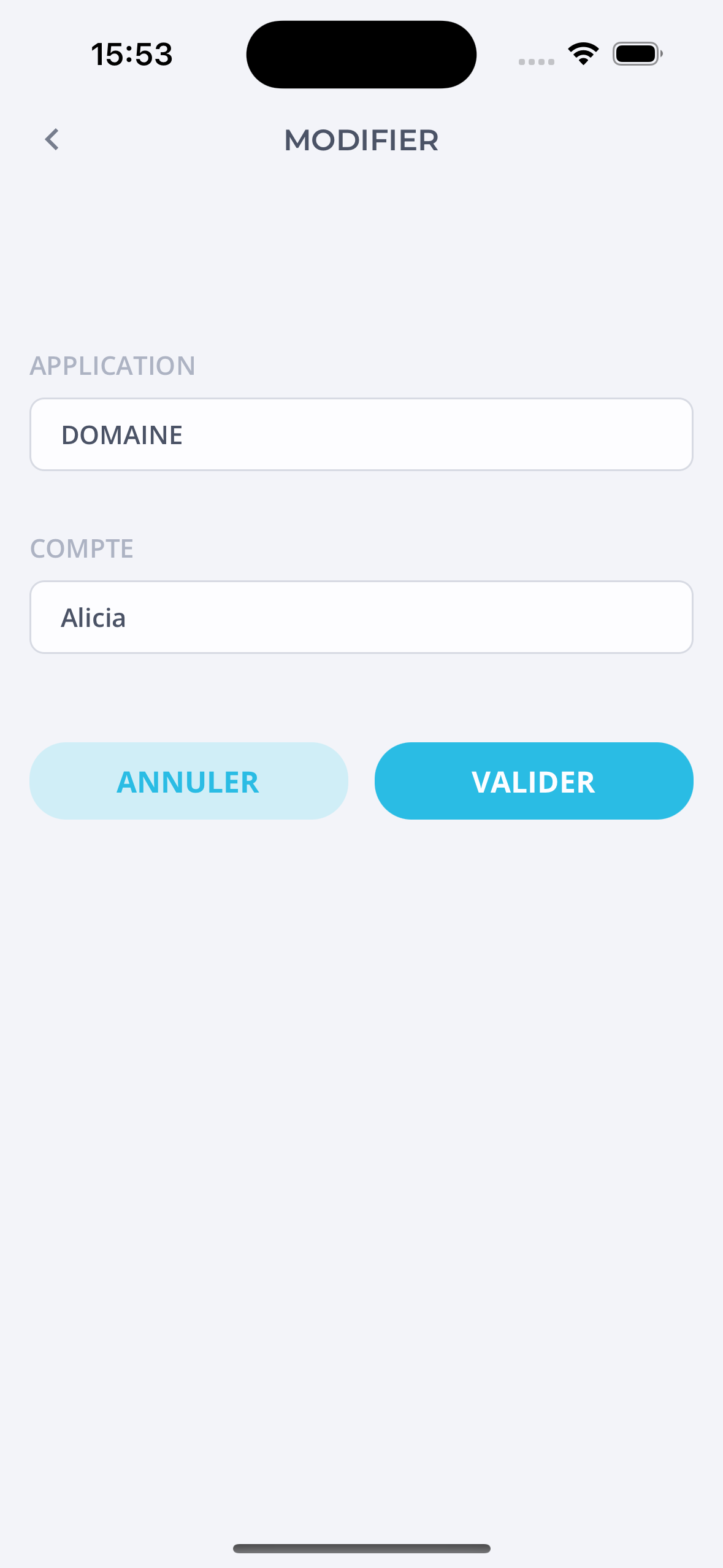This screenshot has height=1568, width=723.
Task: Edit the Application field containing DOMAINE
Action: coord(361,434)
